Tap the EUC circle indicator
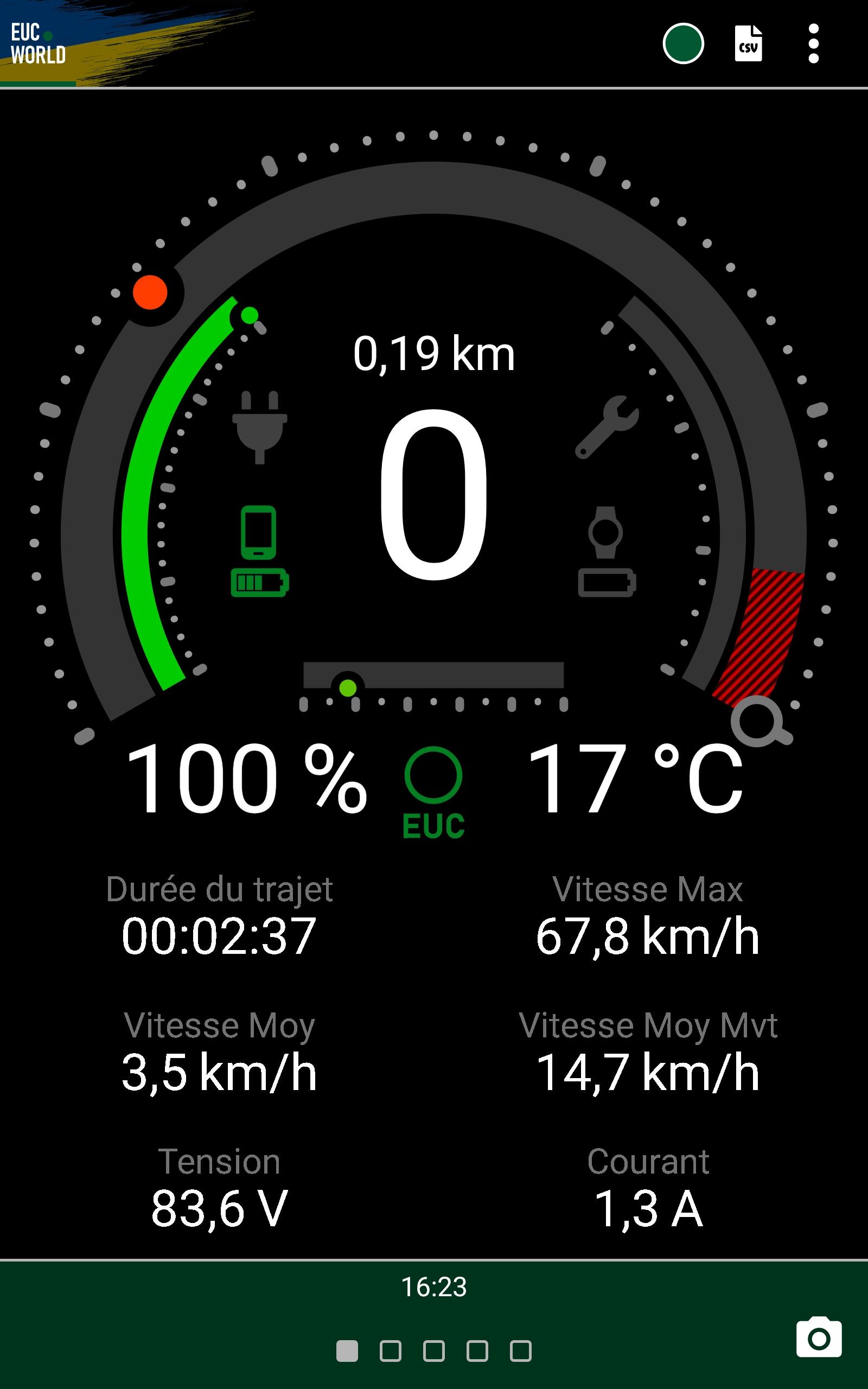 (433, 793)
